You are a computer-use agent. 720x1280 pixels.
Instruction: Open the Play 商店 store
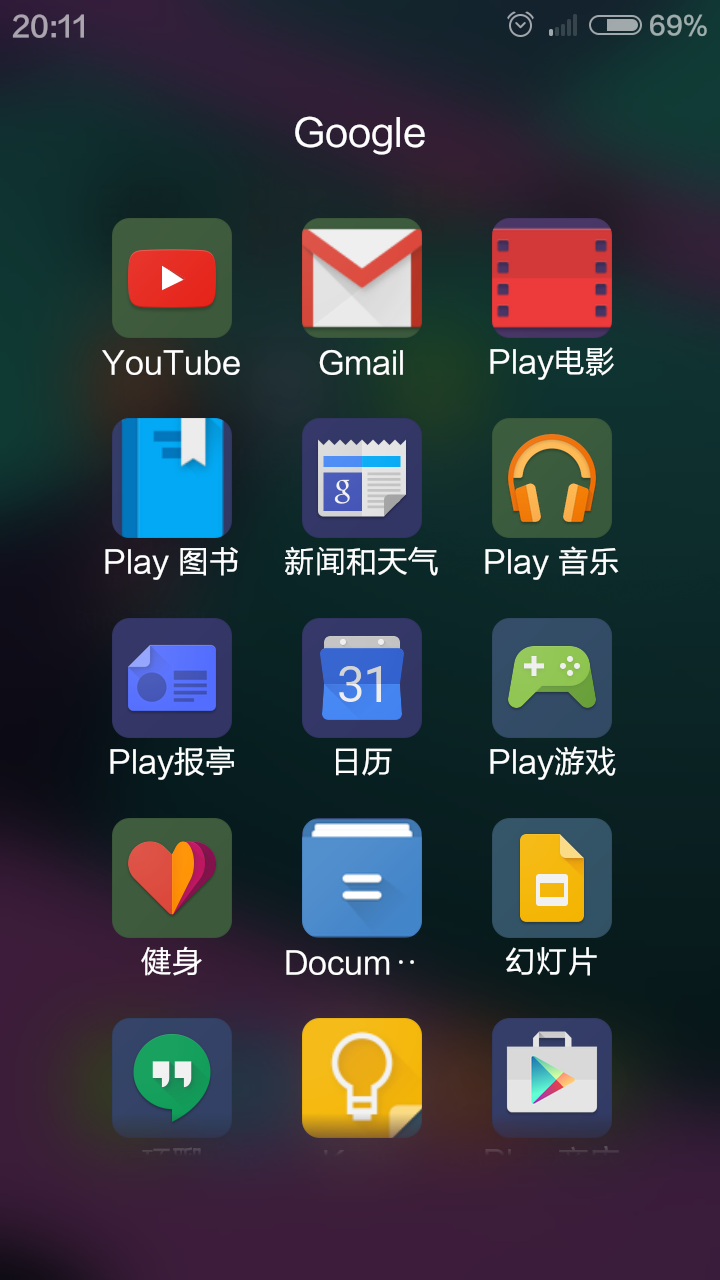tap(551, 1077)
